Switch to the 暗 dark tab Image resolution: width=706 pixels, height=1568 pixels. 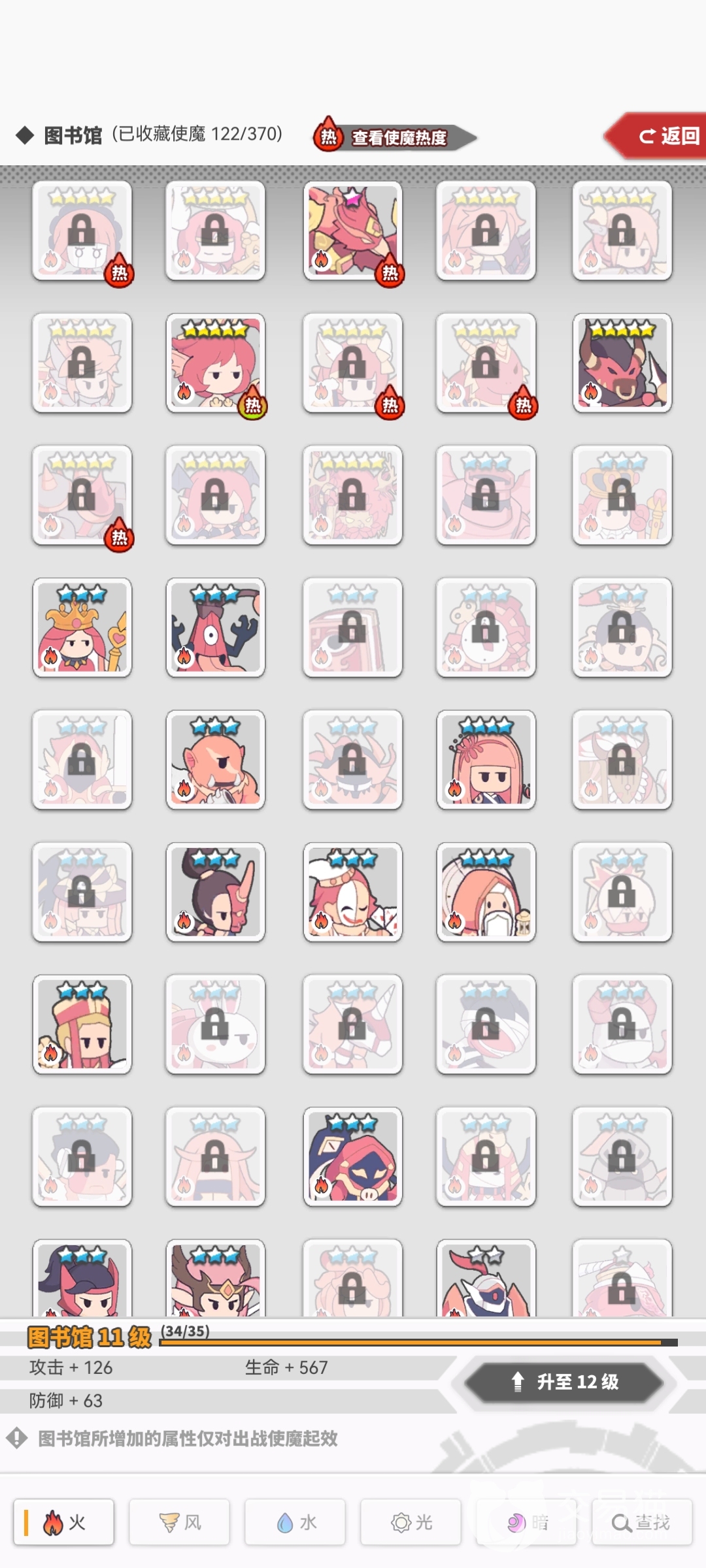point(527,1522)
